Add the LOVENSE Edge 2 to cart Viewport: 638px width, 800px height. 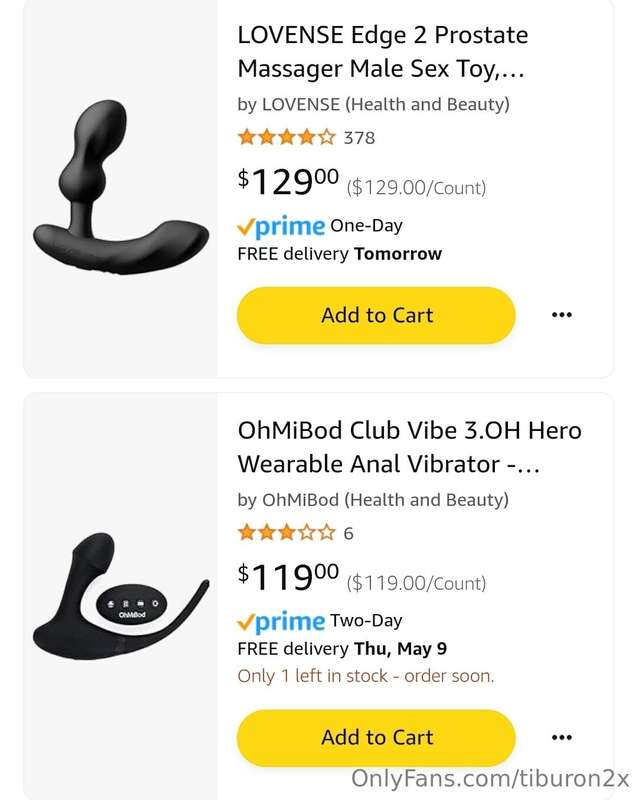click(376, 315)
